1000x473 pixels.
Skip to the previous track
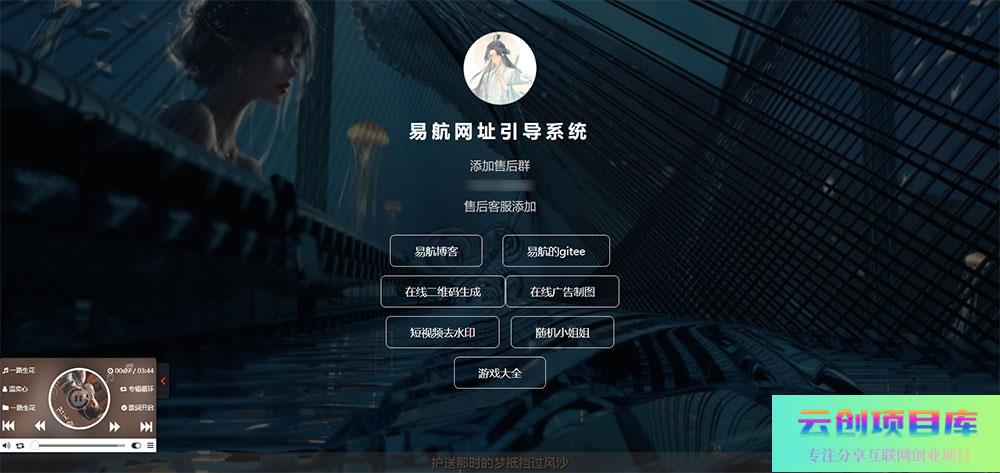[x=9, y=426]
